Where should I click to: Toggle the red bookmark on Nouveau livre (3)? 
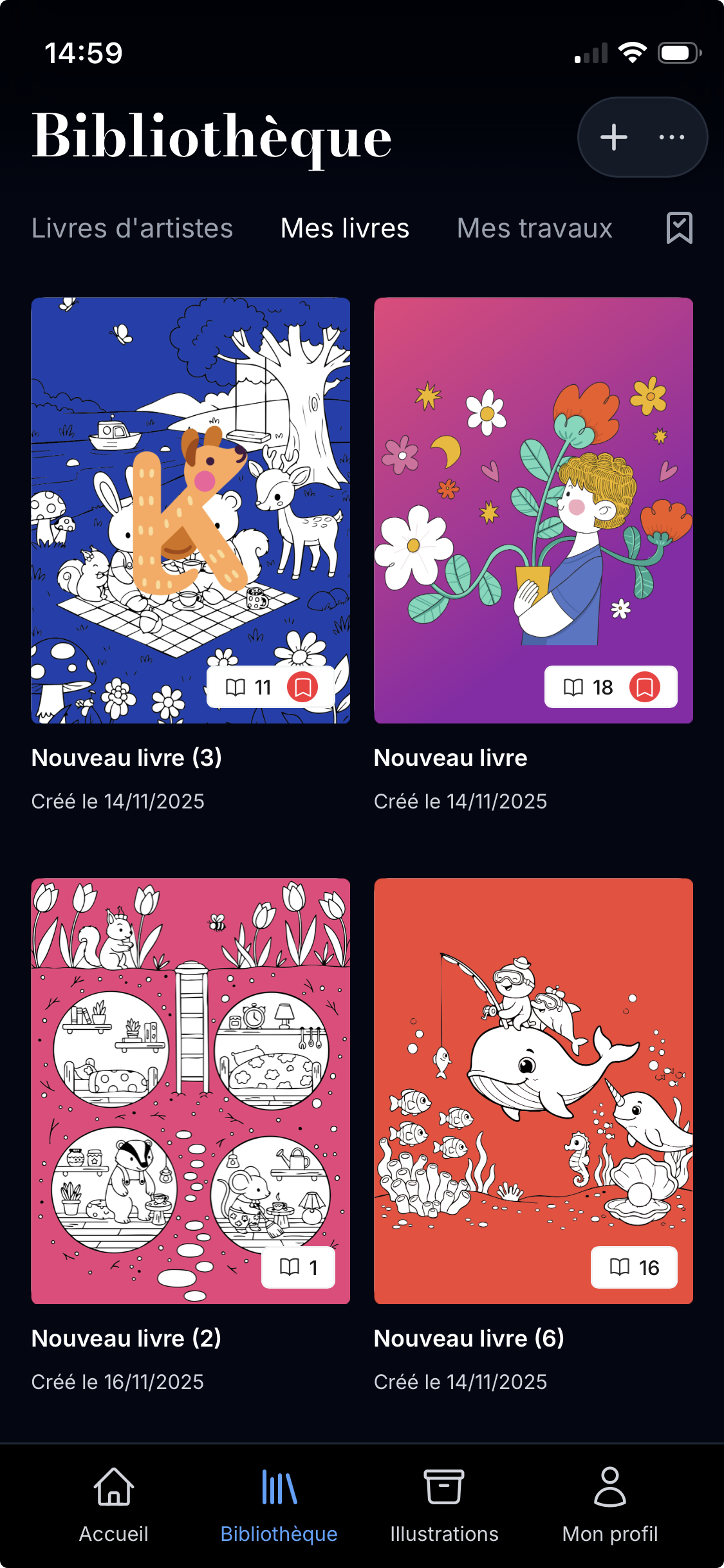click(x=303, y=687)
